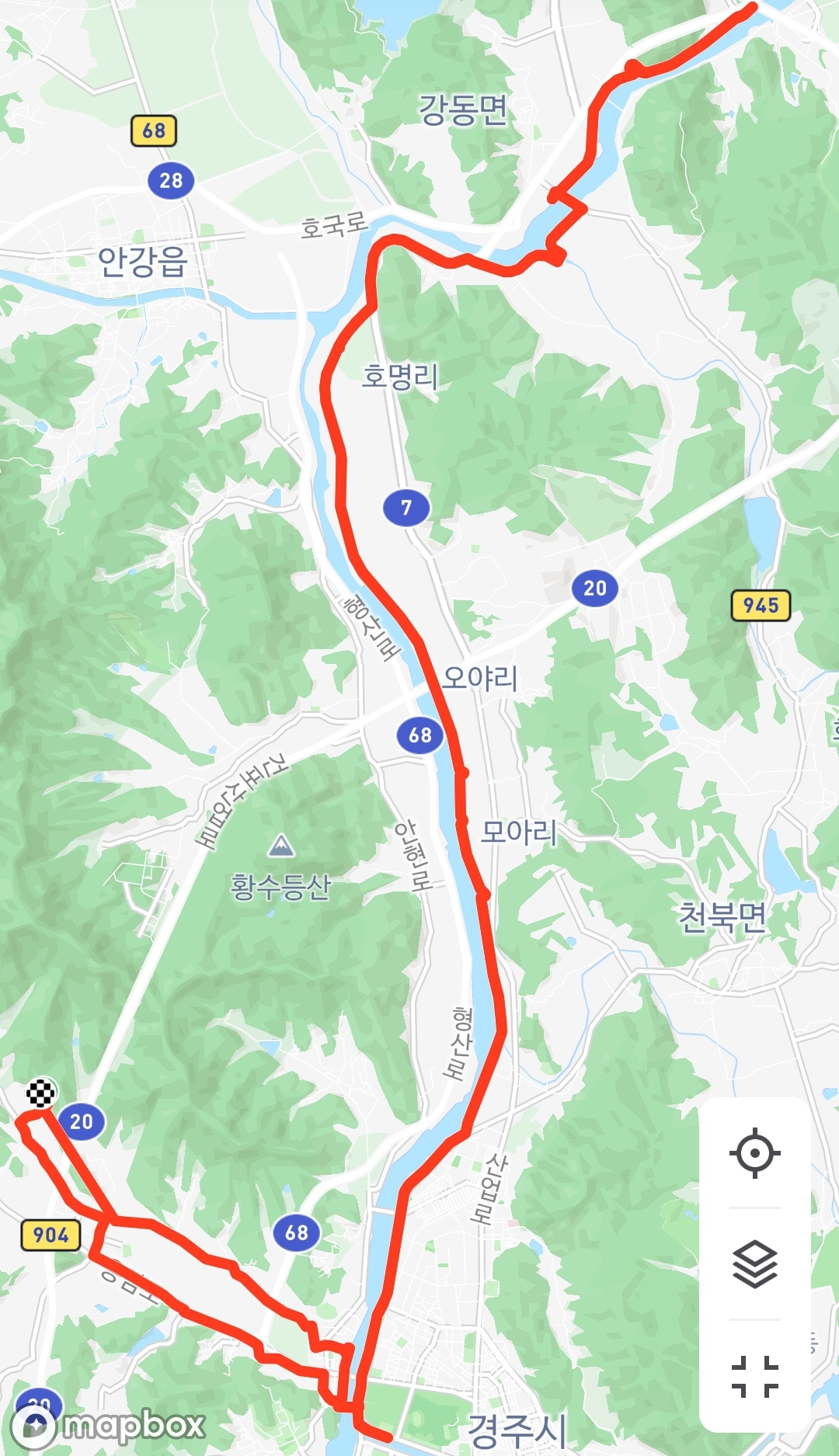Exit fullscreen map view

pos(754,1376)
